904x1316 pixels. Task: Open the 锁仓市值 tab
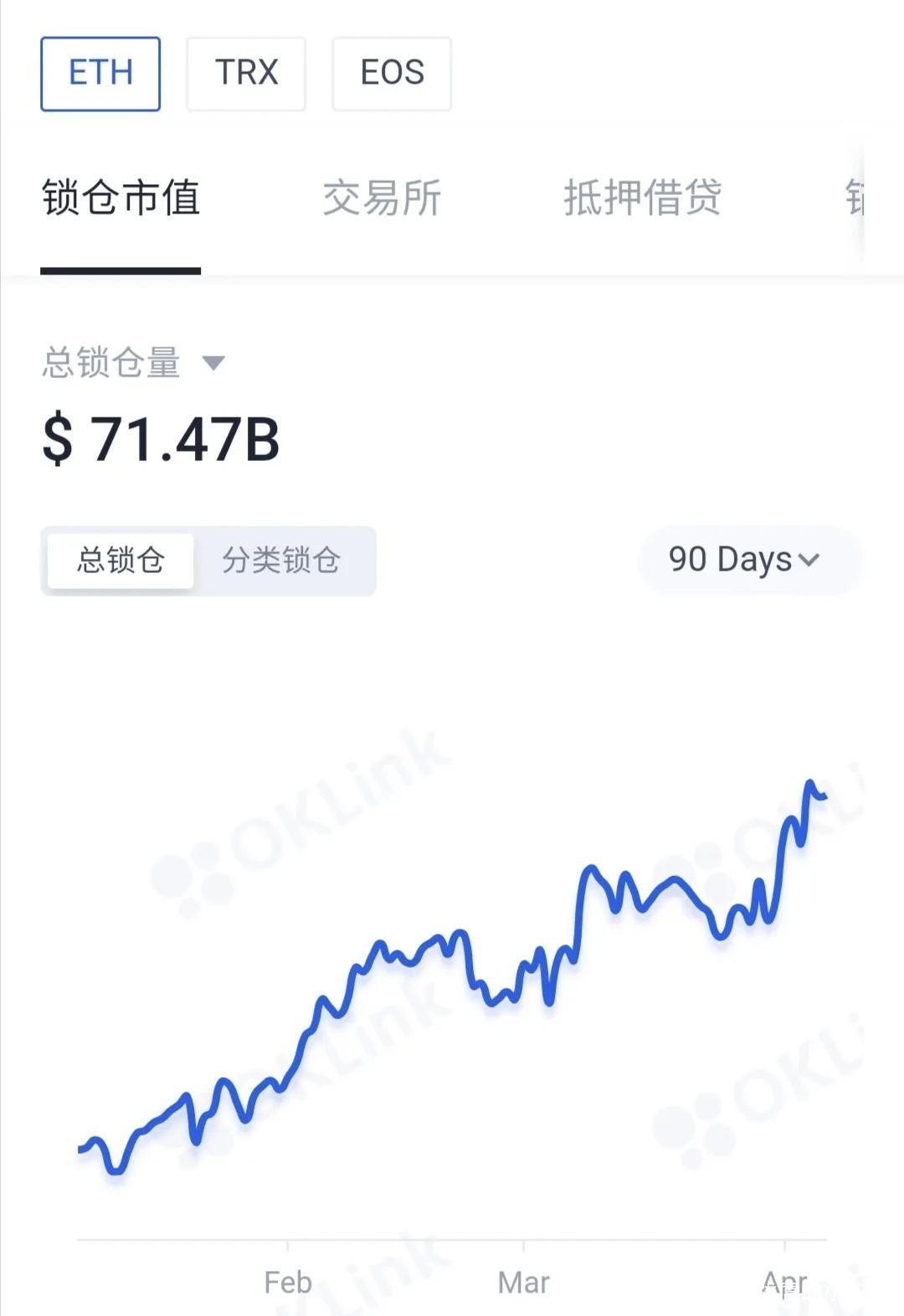pyautogui.click(x=121, y=199)
